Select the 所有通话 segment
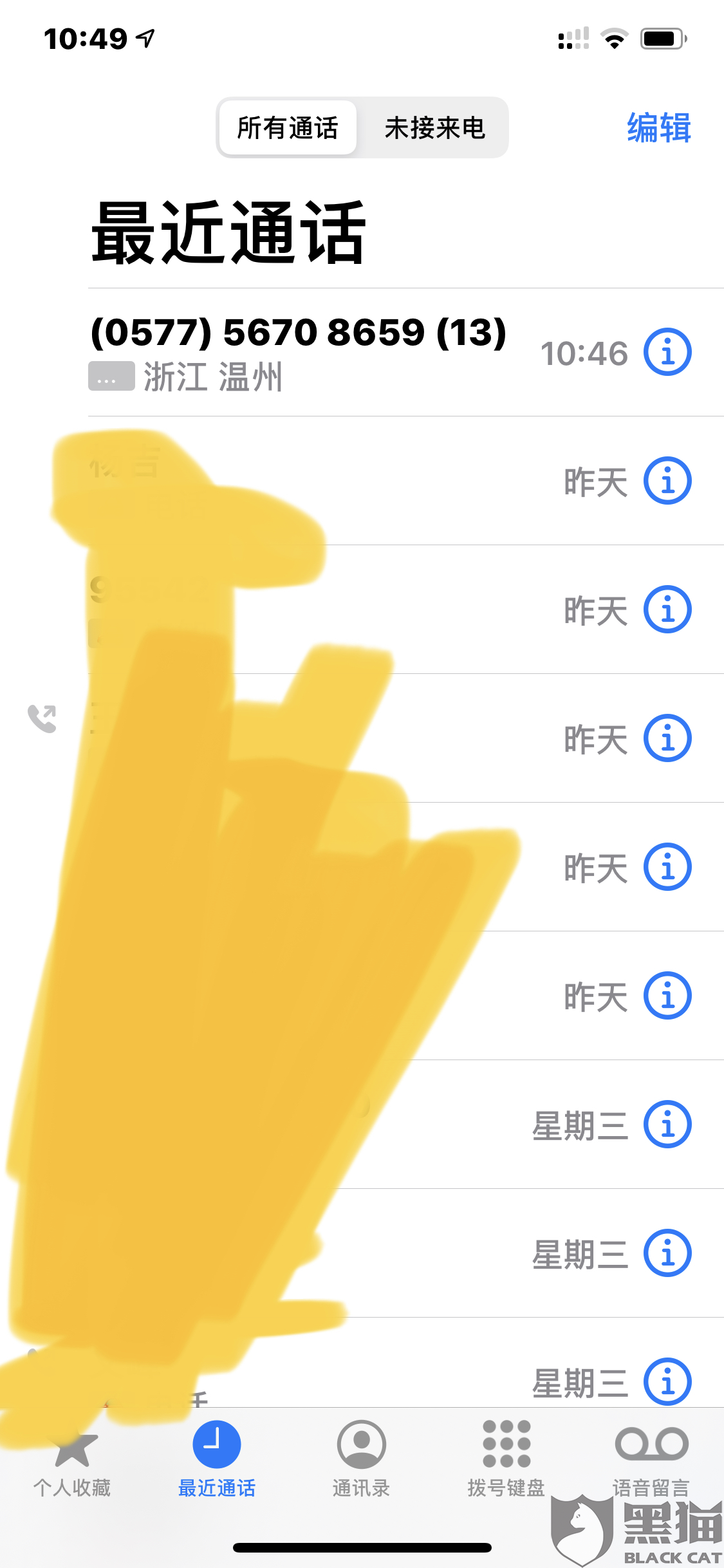This screenshot has width=724, height=1568. (x=288, y=128)
